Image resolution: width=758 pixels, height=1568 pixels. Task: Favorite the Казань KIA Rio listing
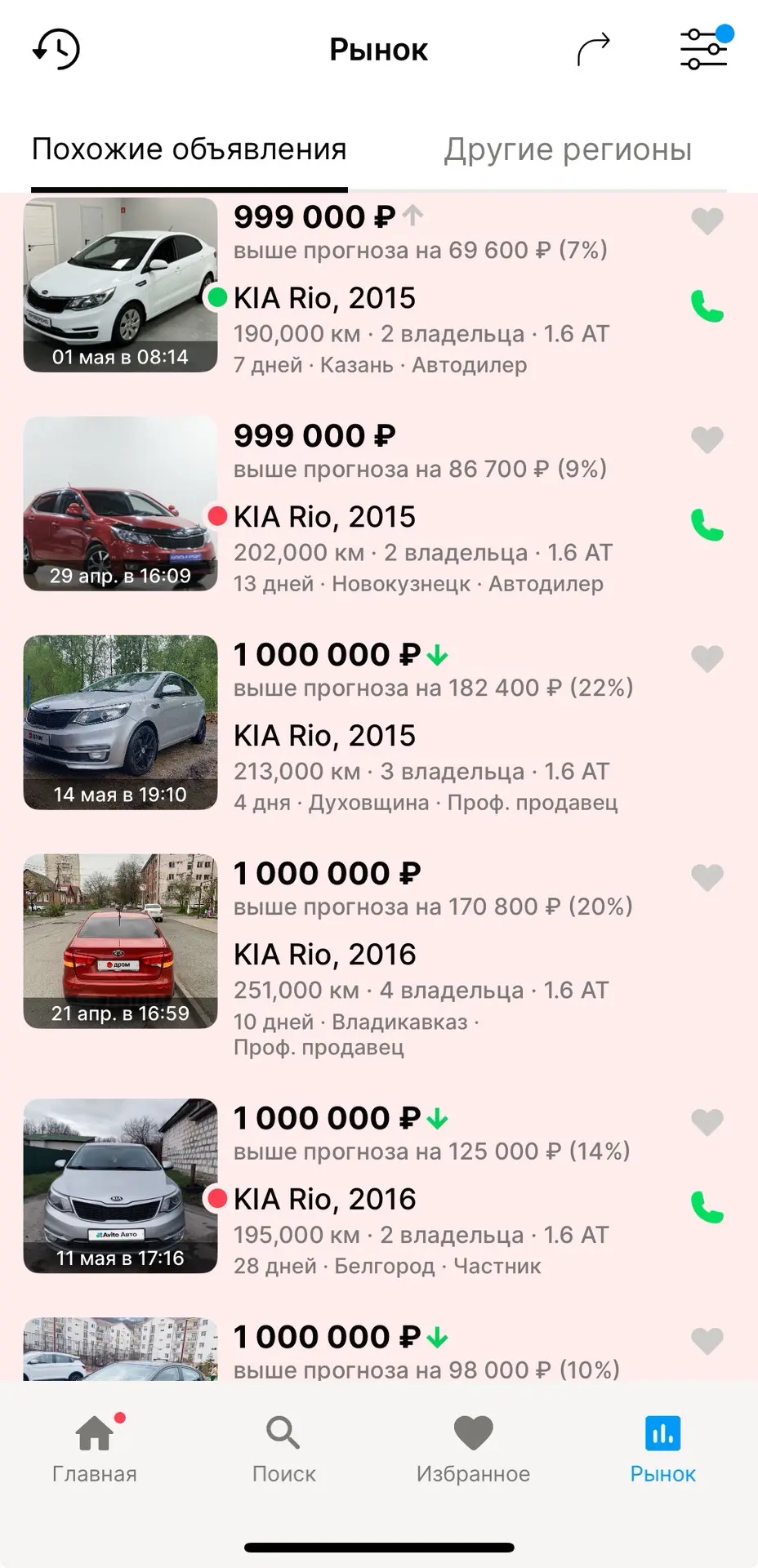(x=707, y=220)
